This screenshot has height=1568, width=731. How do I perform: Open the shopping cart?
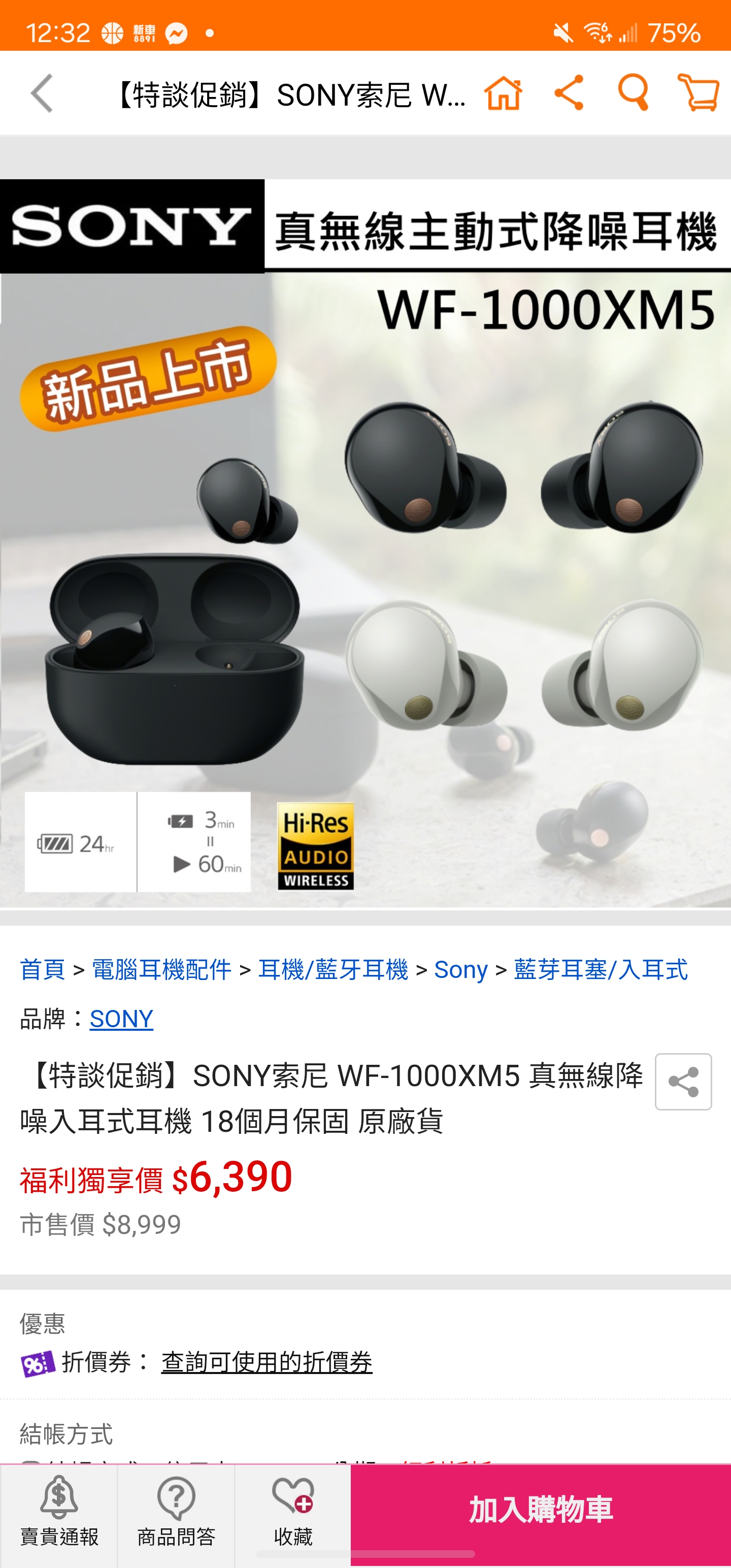coord(698,93)
